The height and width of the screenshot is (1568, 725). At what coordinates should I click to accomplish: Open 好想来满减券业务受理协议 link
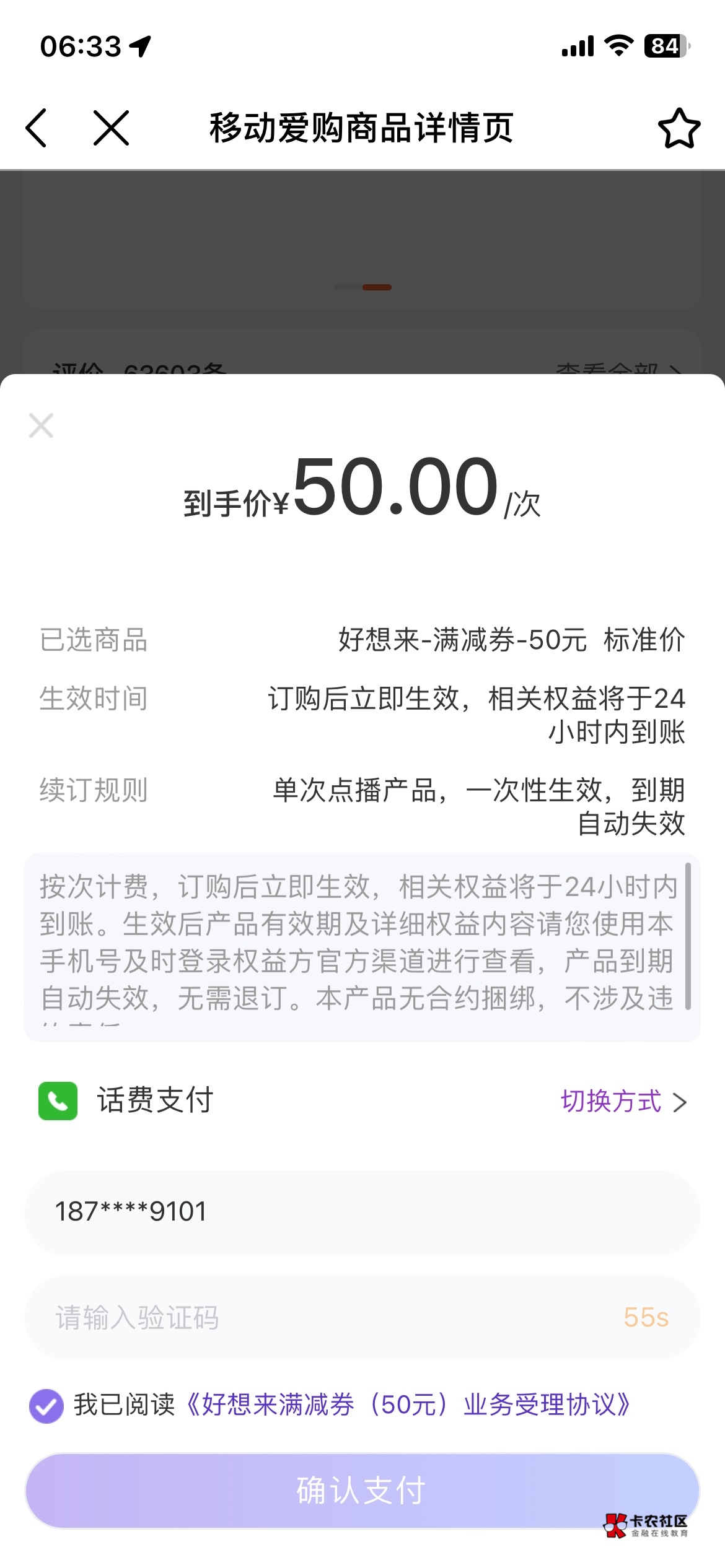click(408, 1405)
